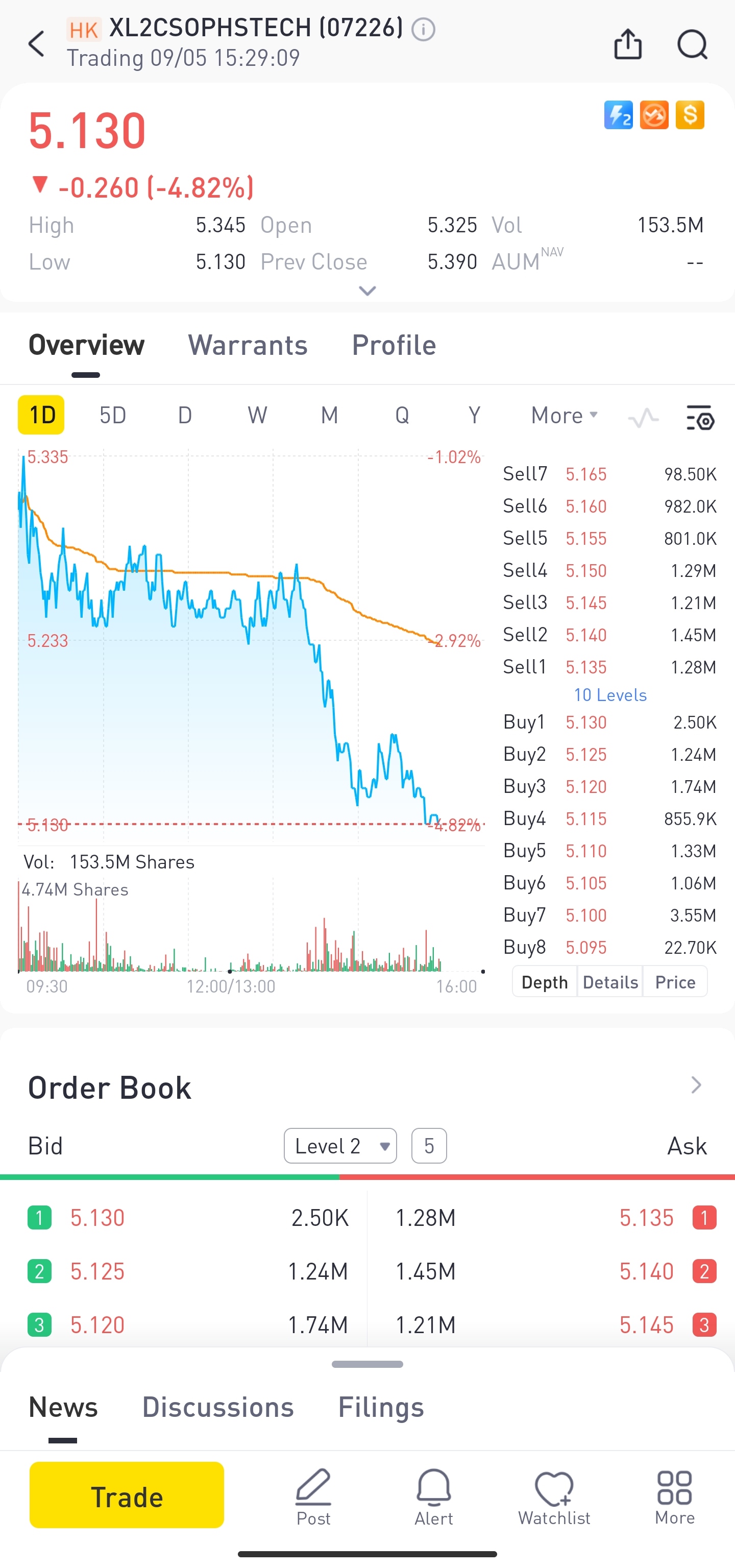This screenshot has height=1568, width=735.
Task: Open the dollar fee information icon
Action: click(690, 115)
